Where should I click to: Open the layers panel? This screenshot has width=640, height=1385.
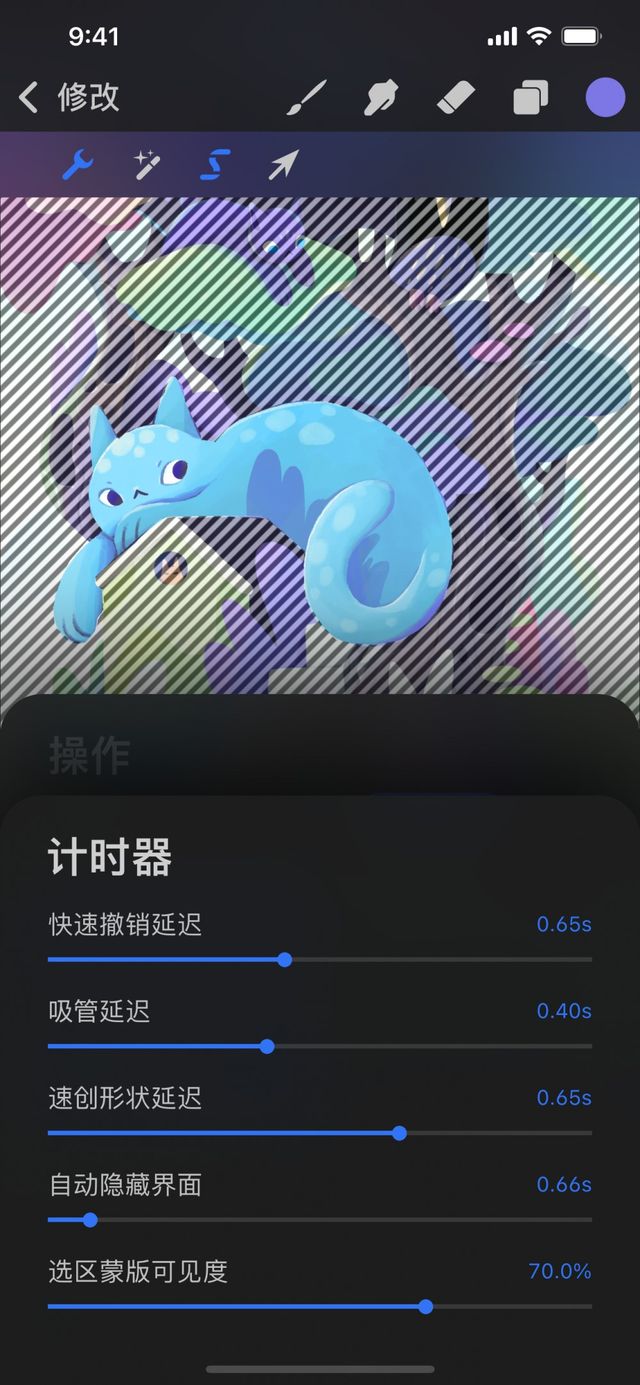[x=531, y=98]
